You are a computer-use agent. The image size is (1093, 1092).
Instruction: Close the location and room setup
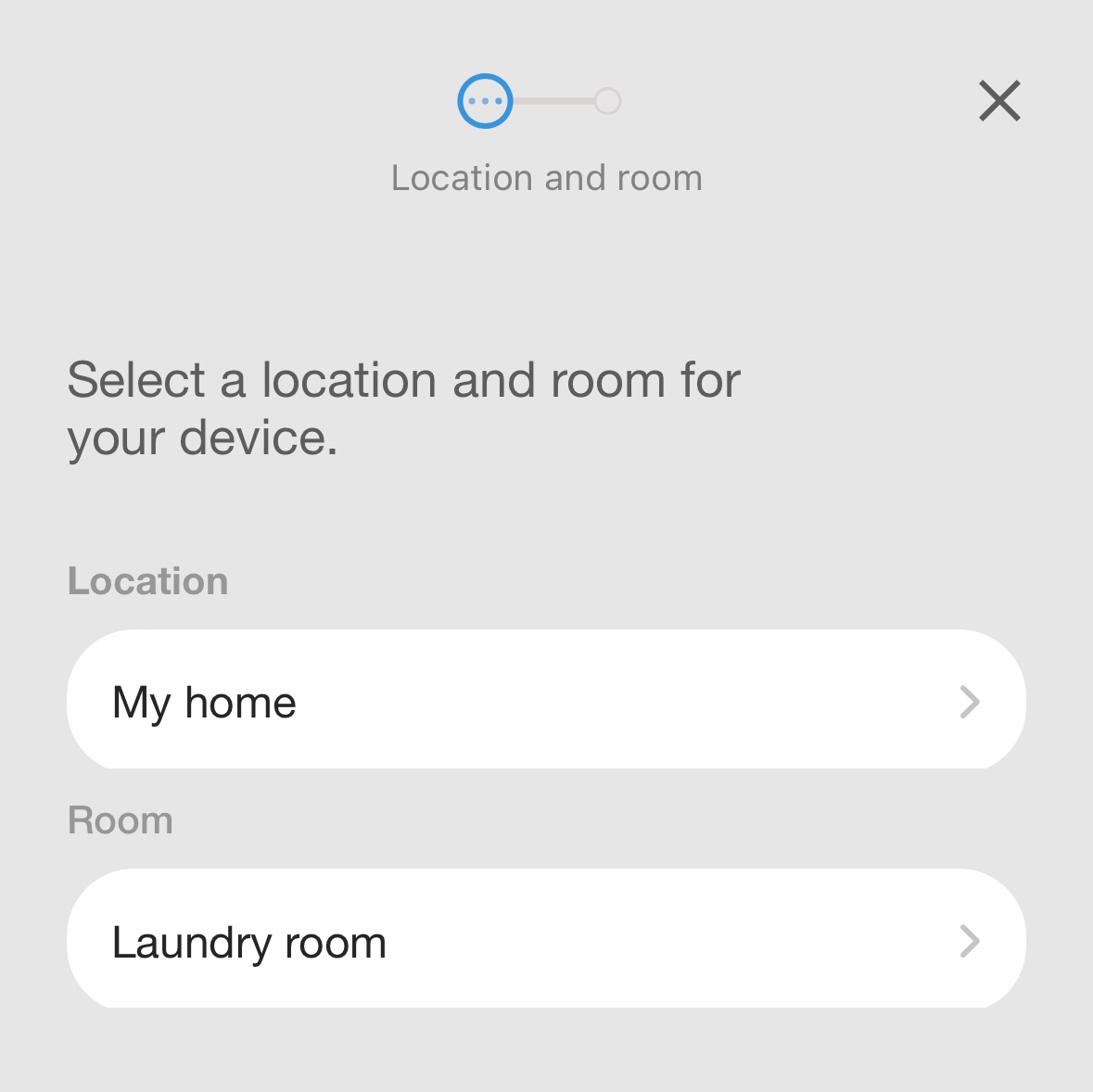click(x=999, y=101)
